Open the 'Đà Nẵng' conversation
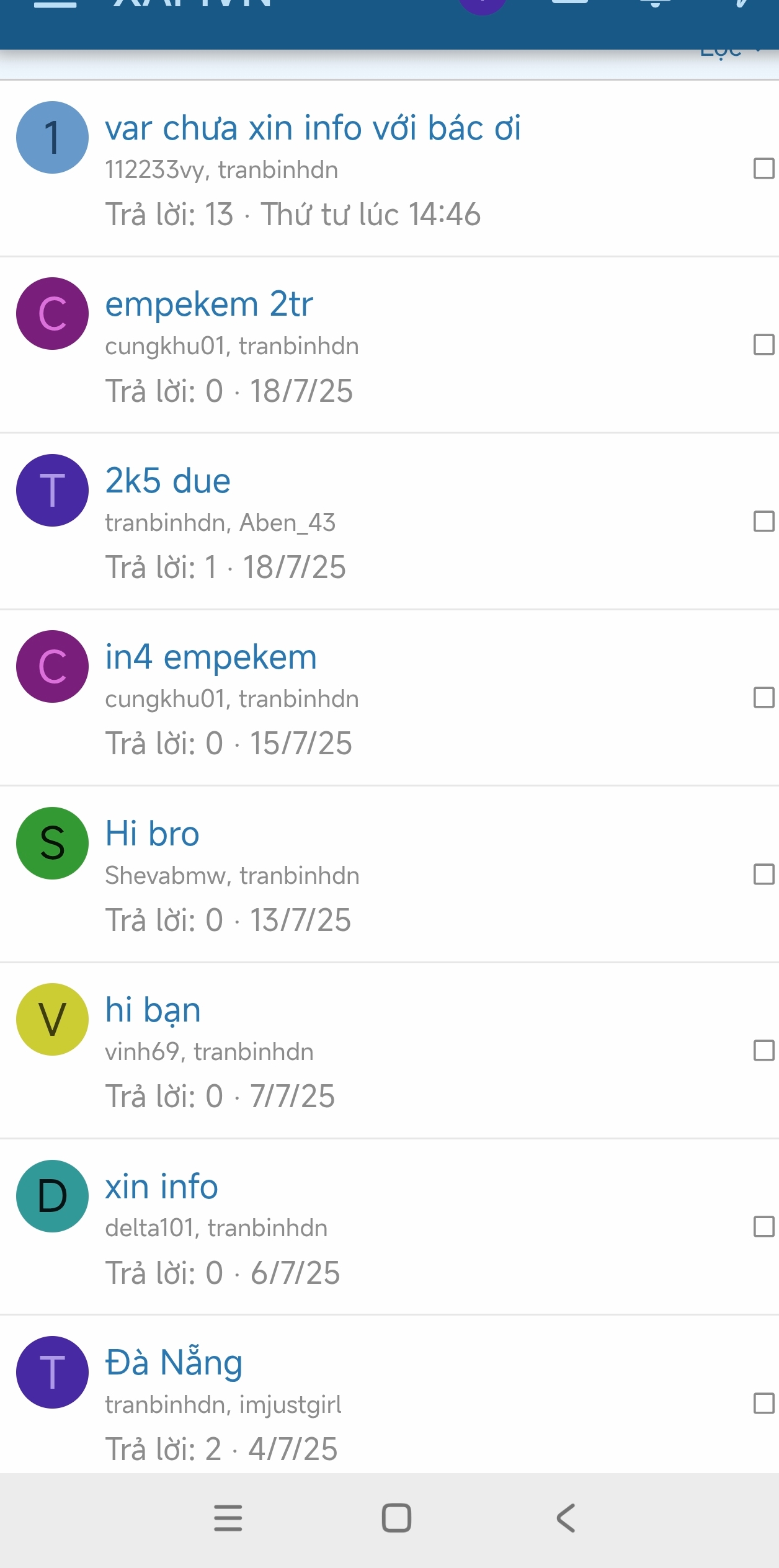This screenshot has height=1568, width=779. 174,1363
